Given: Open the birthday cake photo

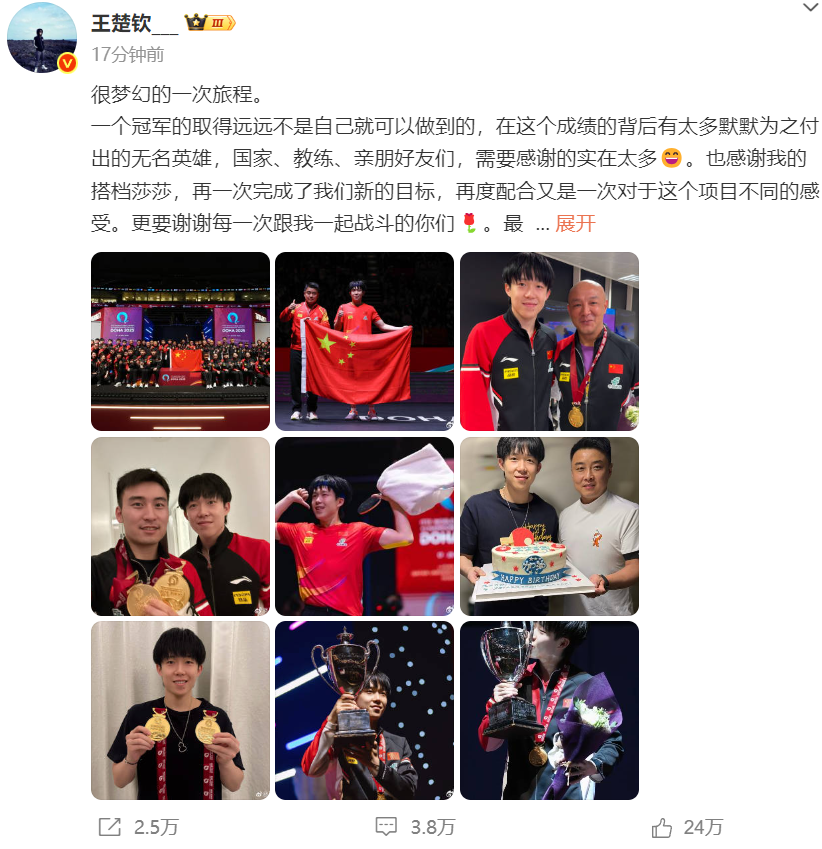Looking at the screenshot, I should click(549, 526).
